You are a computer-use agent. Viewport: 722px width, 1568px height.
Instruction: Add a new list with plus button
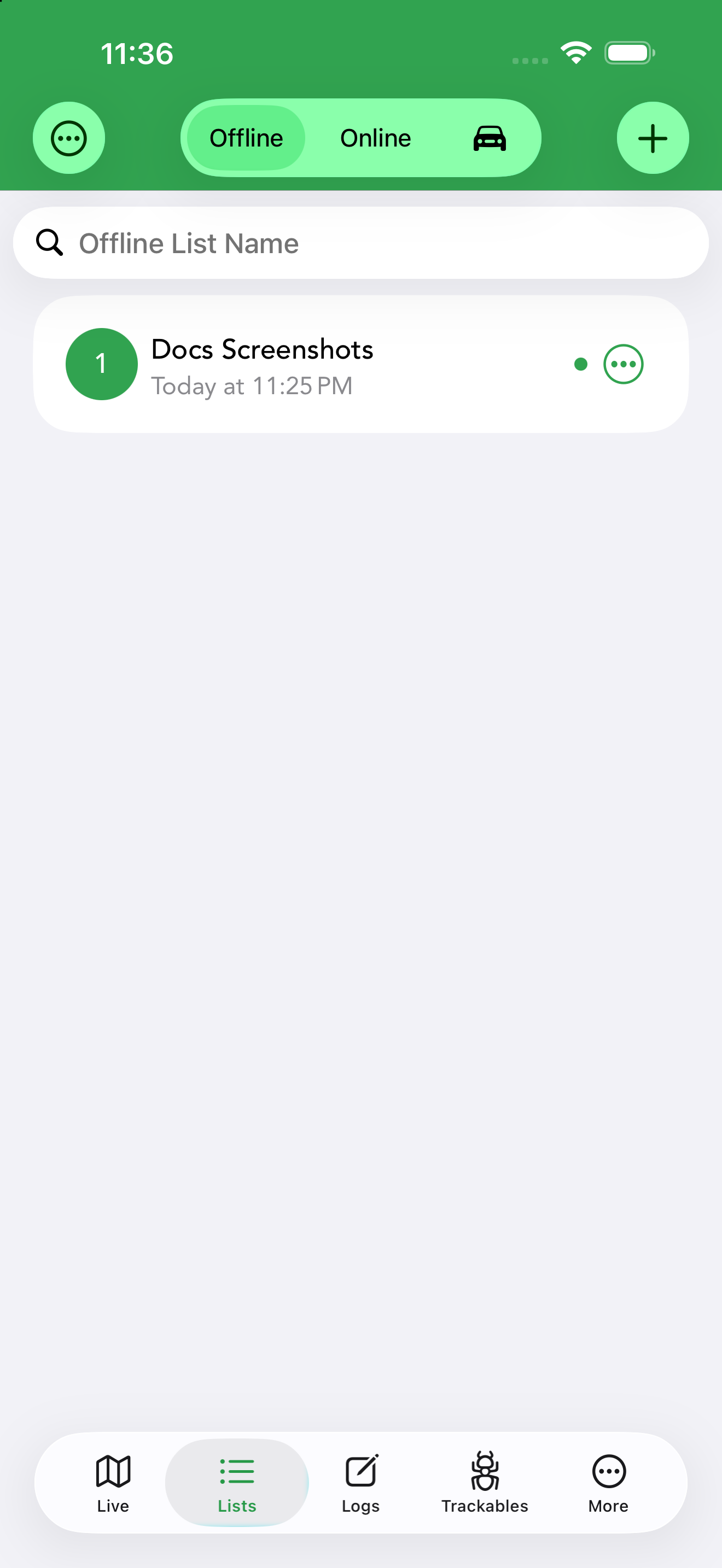coord(653,138)
